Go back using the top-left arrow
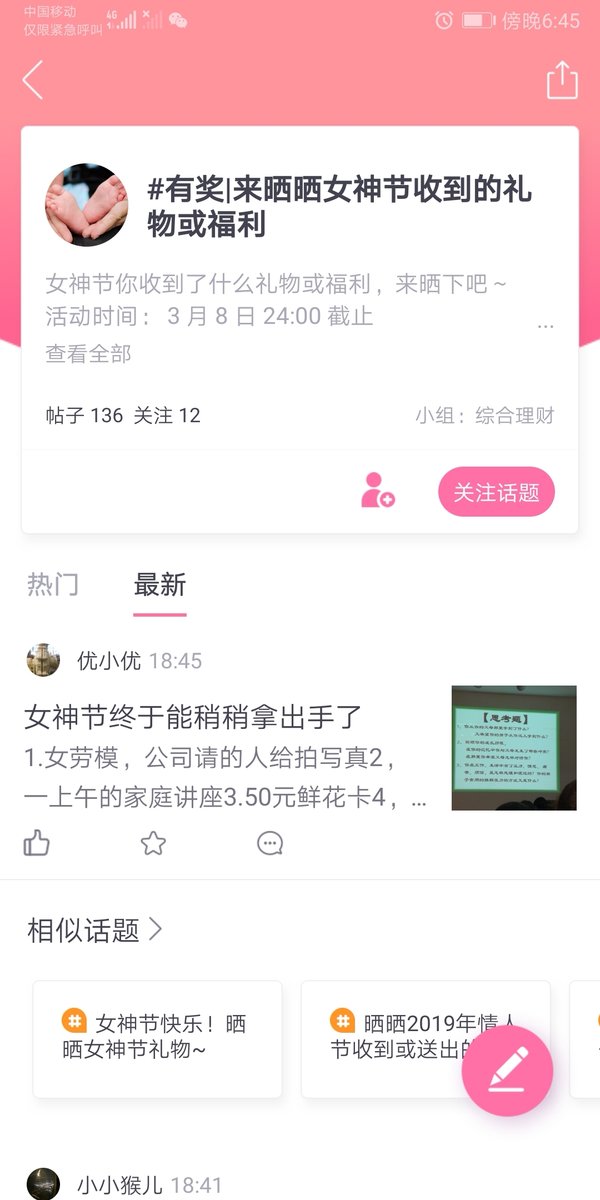Image resolution: width=600 pixels, height=1200 pixels. coord(33,81)
